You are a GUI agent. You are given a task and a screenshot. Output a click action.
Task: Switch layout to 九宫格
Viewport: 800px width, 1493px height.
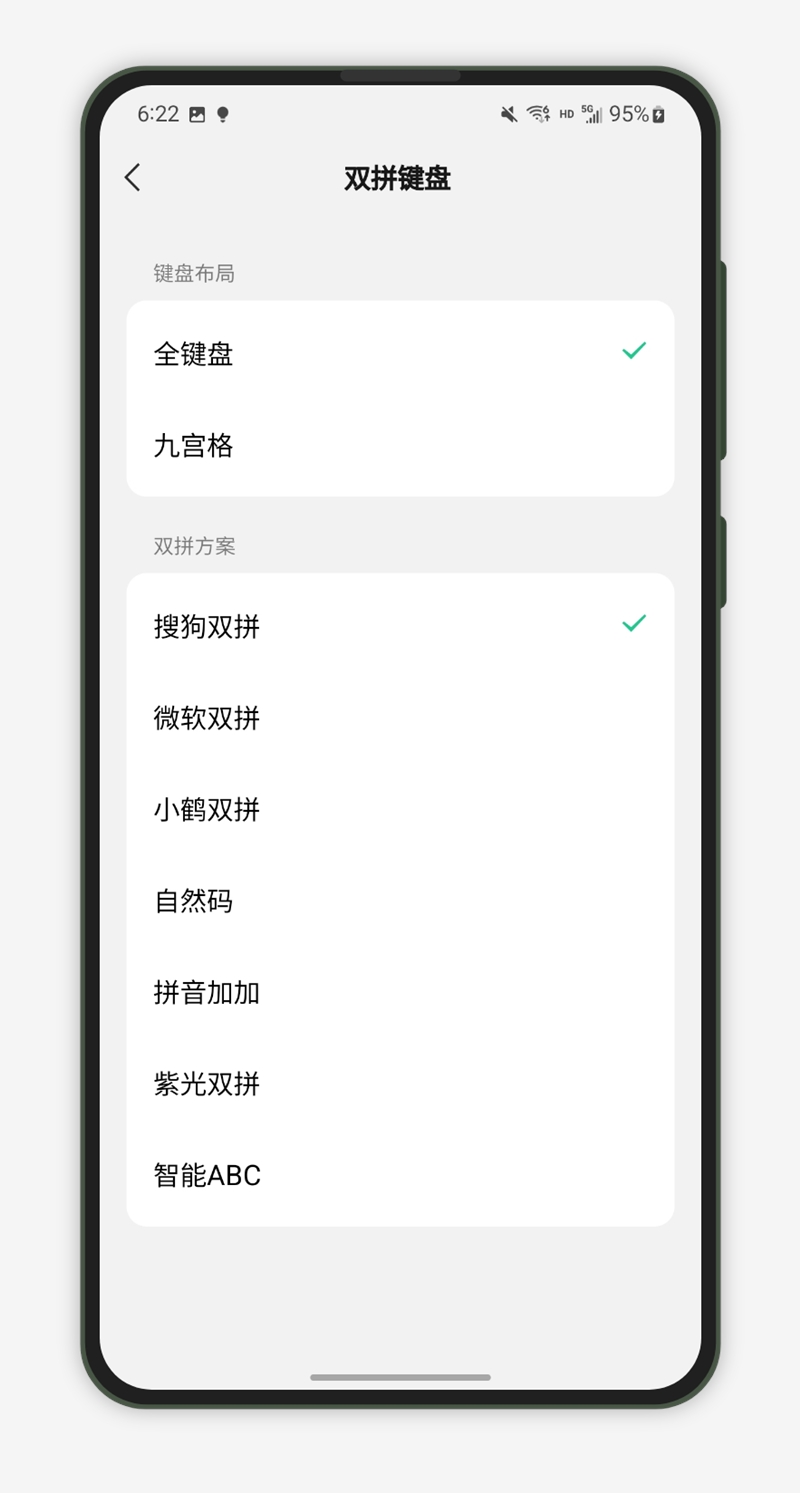coord(400,446)
